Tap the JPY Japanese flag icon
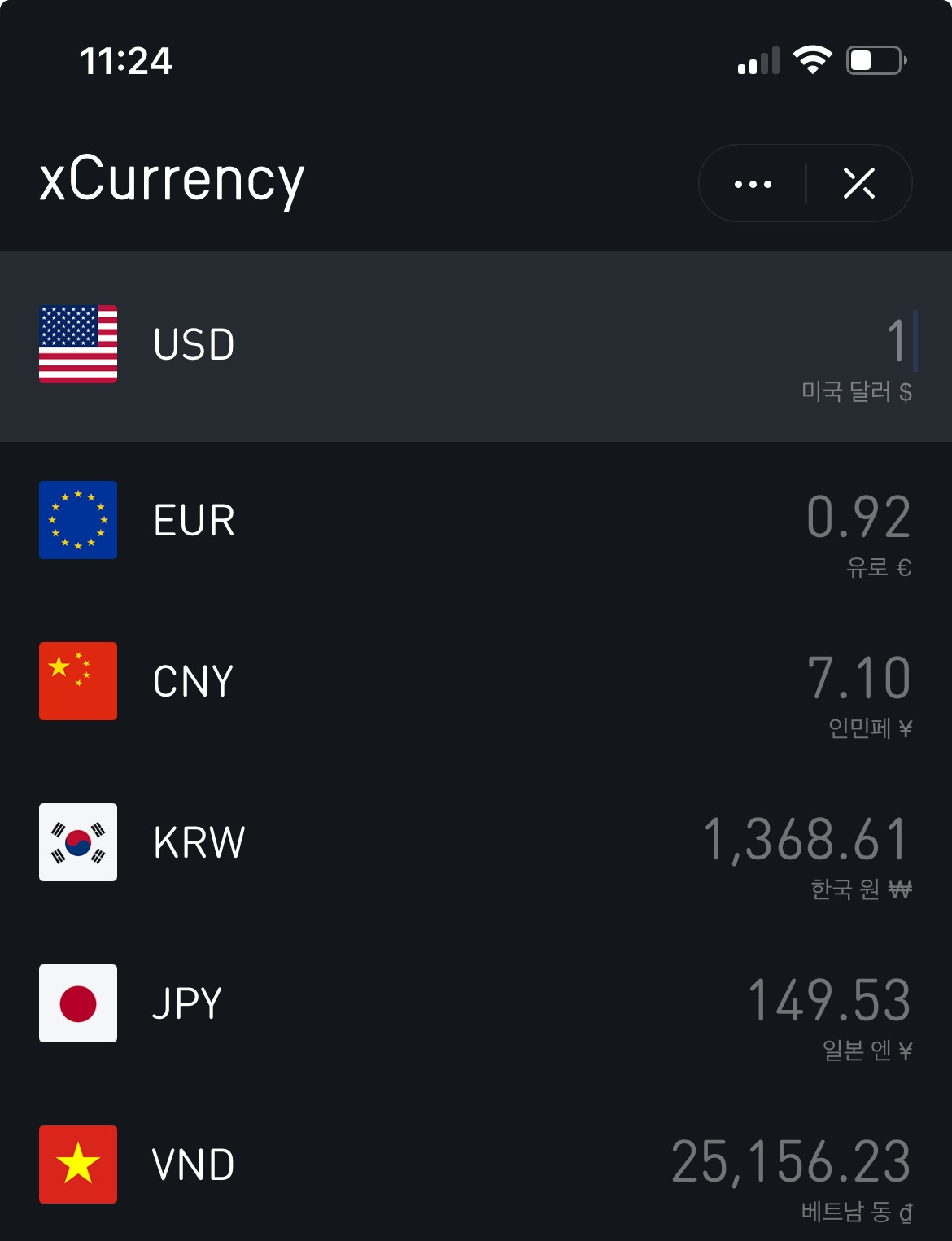This screenshot has width=952, height=1241. [x=78, y=1004]
